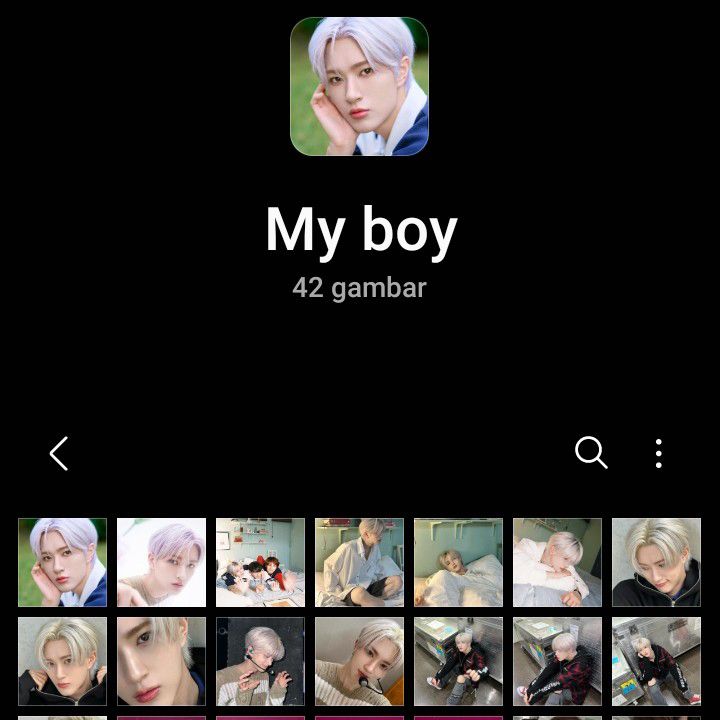View photo in beige sweater with microphone
This screenshot has height=720, width=720.
[x=359, y=661]
